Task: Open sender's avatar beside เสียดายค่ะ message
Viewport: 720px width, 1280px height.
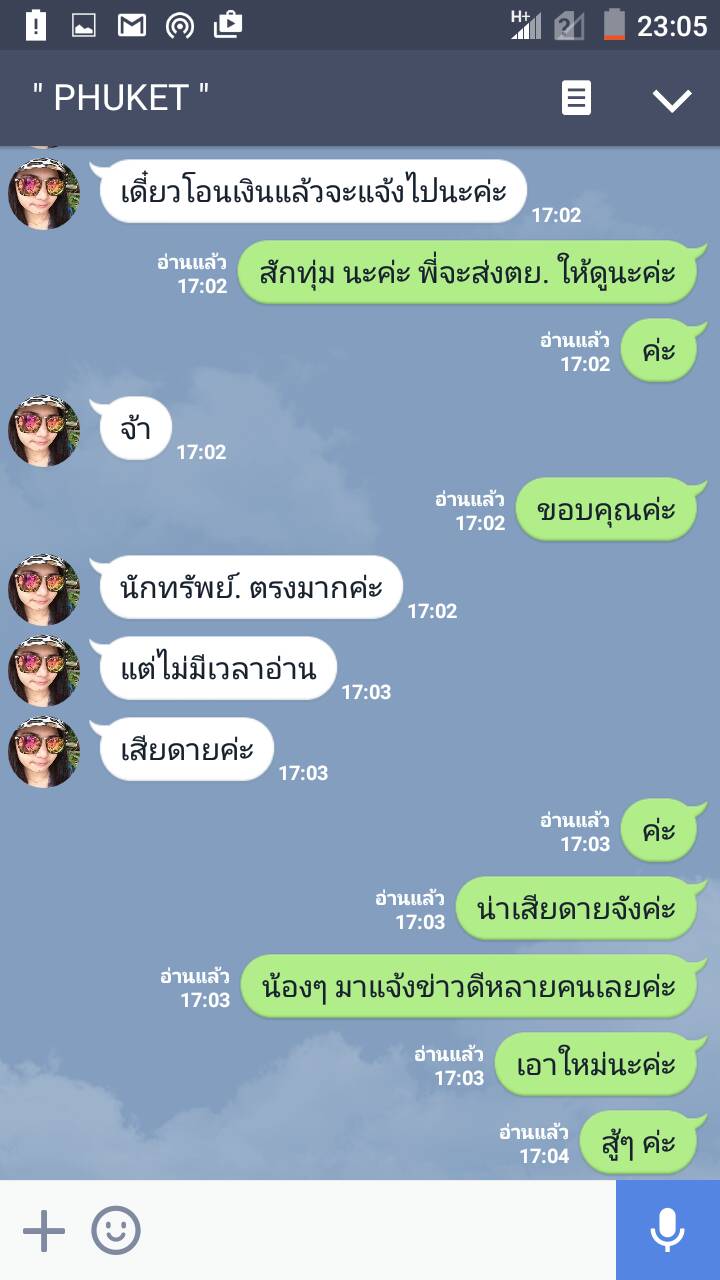Action: [x=44, y=752]
